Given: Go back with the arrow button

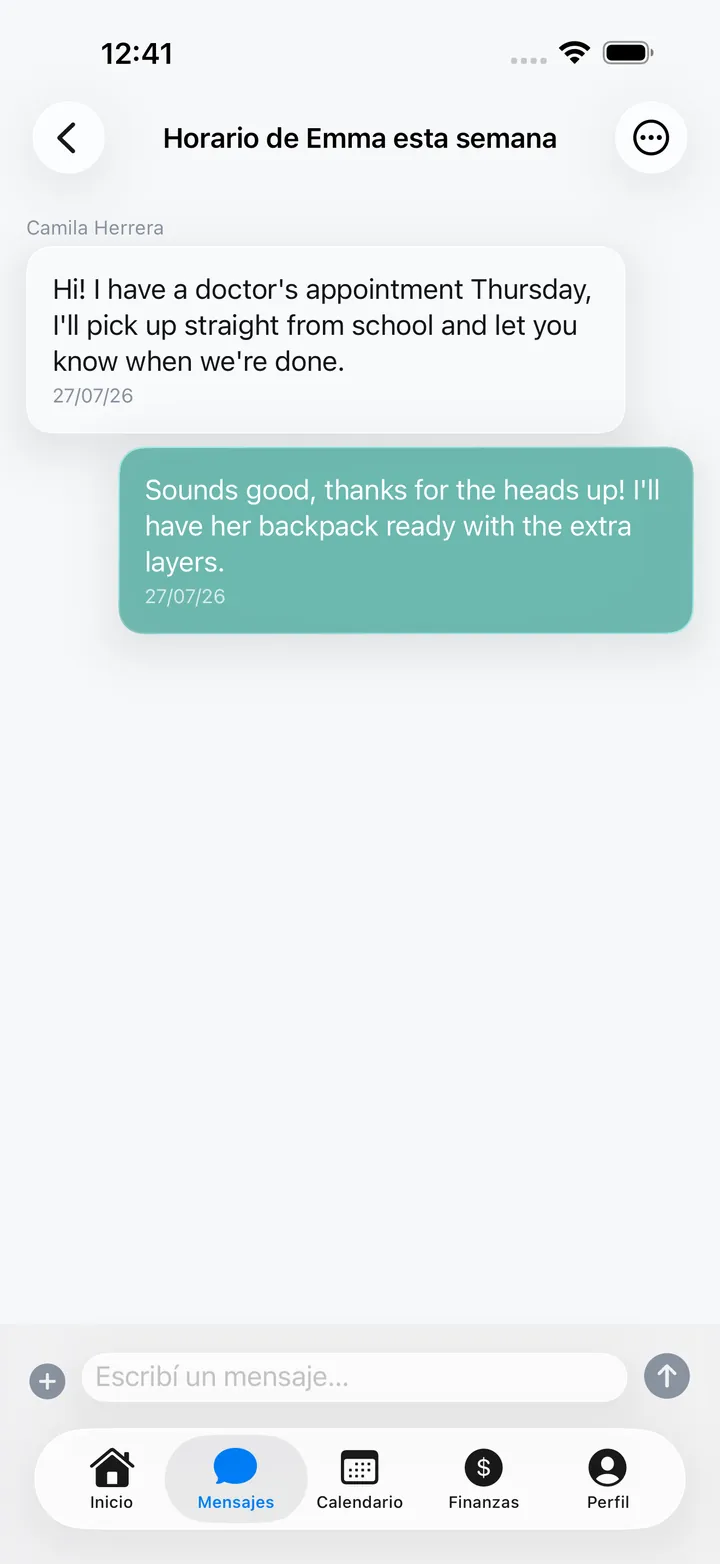Looking at the screenshot, I should [x=68, y=138].
